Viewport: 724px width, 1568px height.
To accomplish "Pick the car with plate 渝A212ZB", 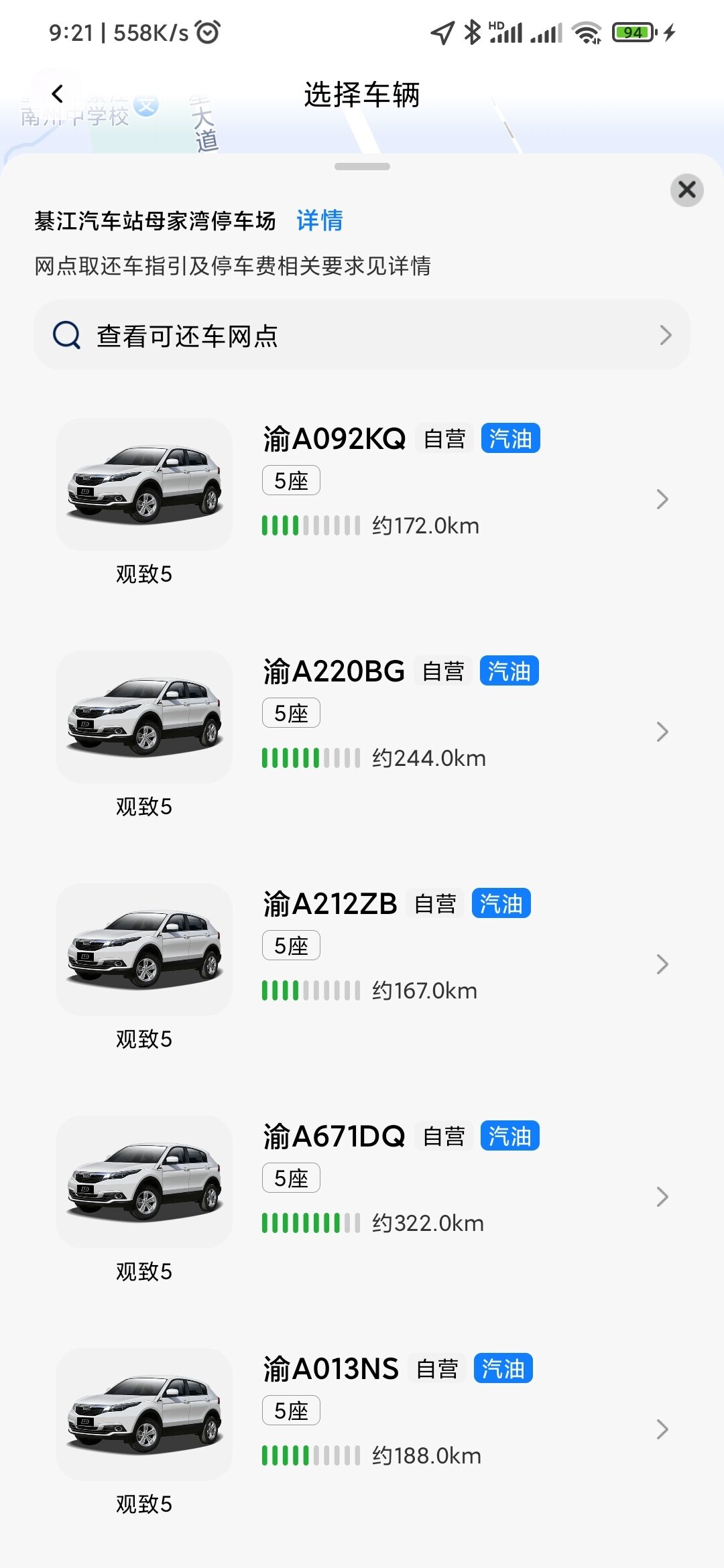I will click(362, 964).
